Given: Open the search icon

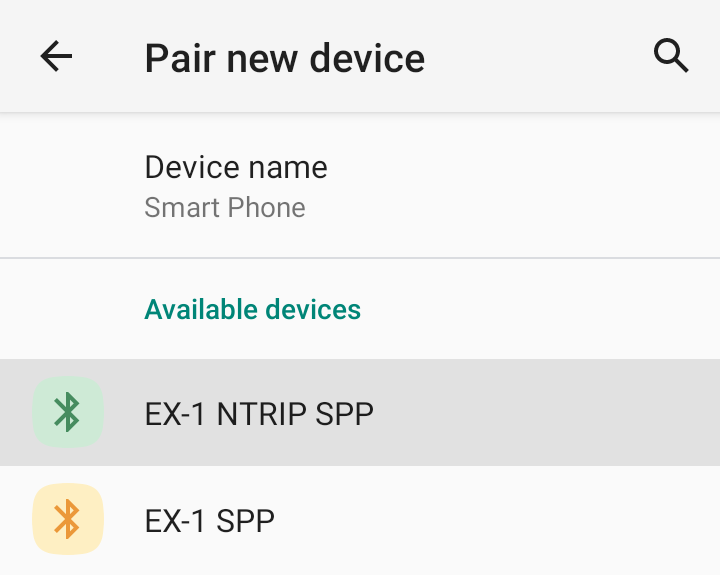Looking at the screenshot, I should pos(671,56).
